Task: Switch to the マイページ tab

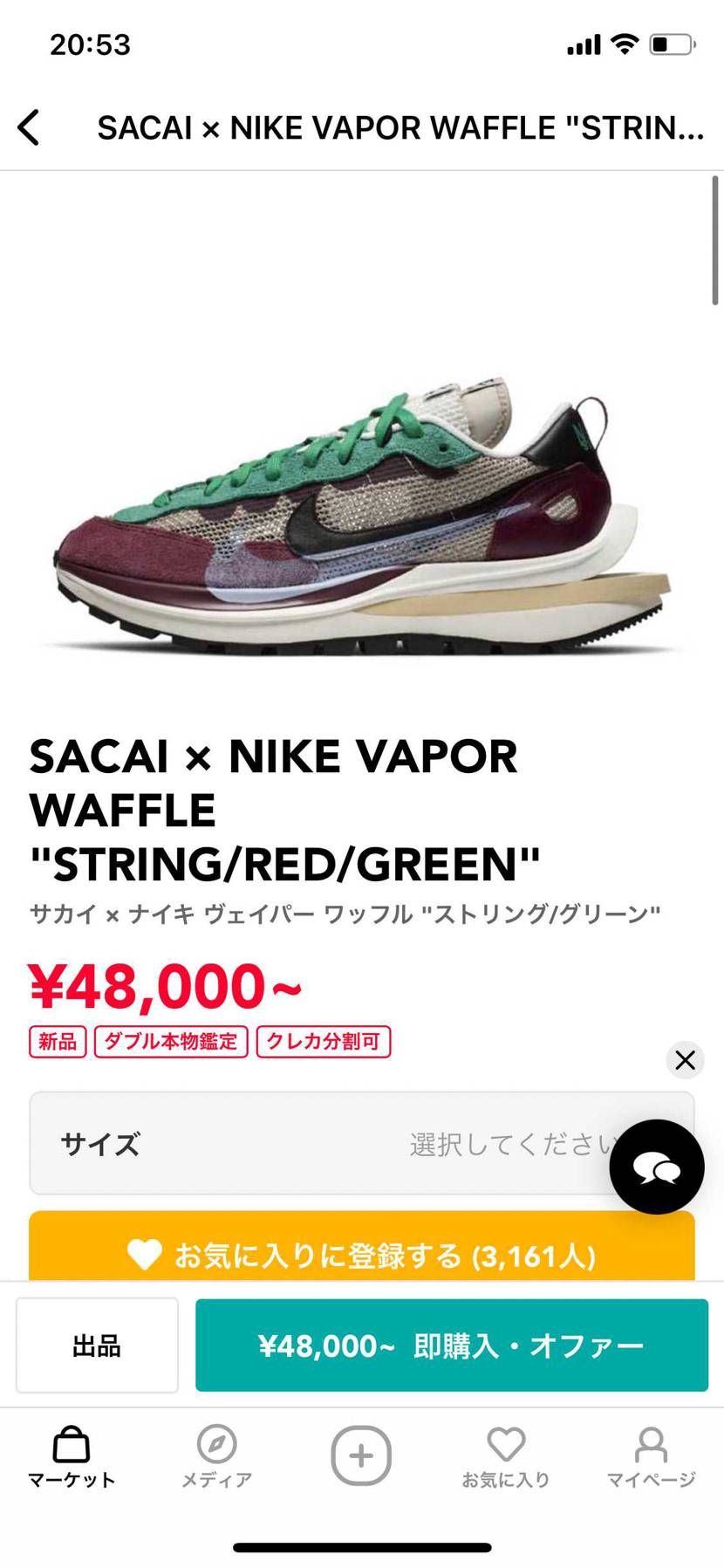Action: [x=651, y=1456]
